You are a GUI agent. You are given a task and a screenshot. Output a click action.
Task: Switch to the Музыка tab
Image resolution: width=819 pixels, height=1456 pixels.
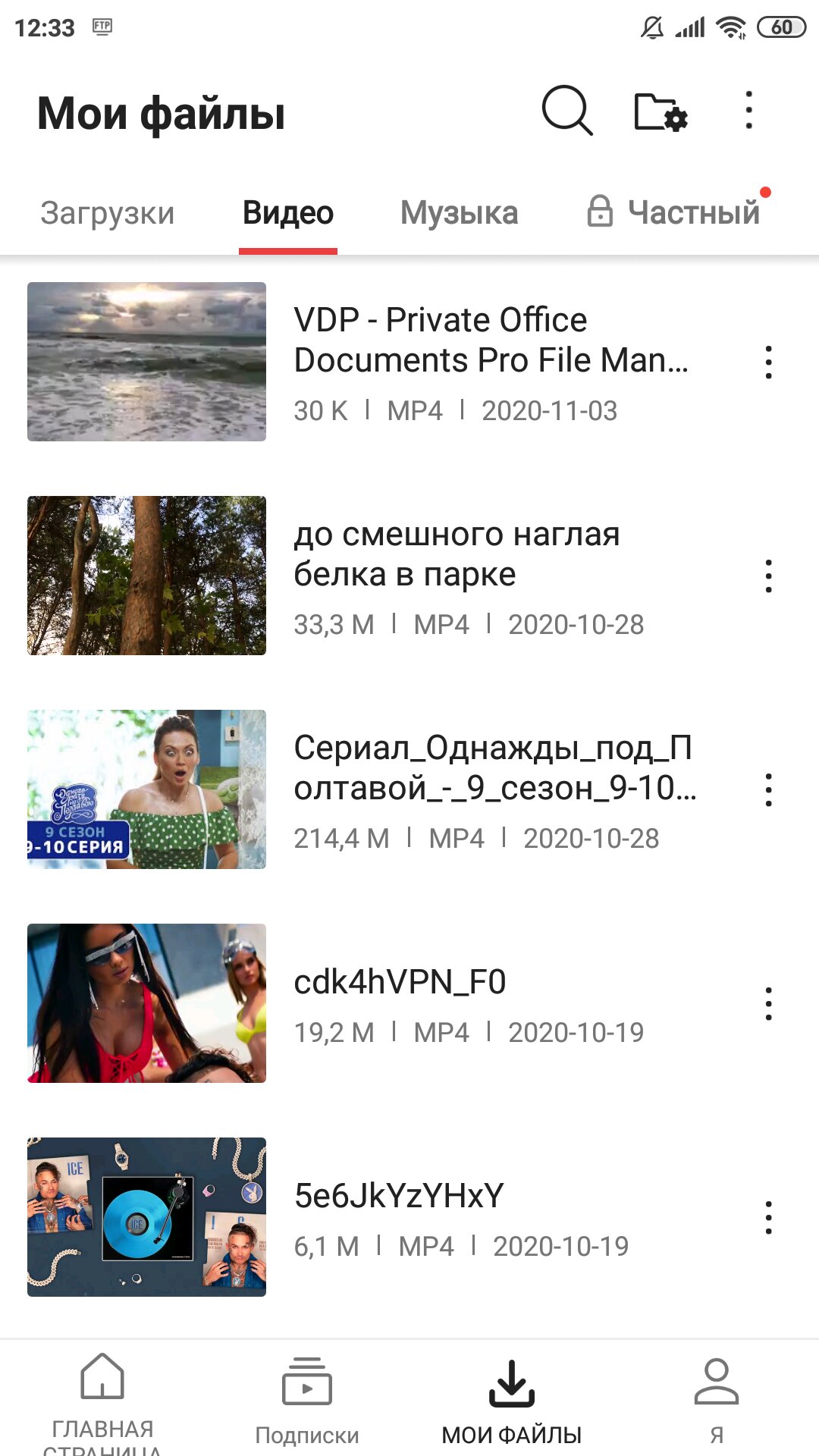[459, 213]
